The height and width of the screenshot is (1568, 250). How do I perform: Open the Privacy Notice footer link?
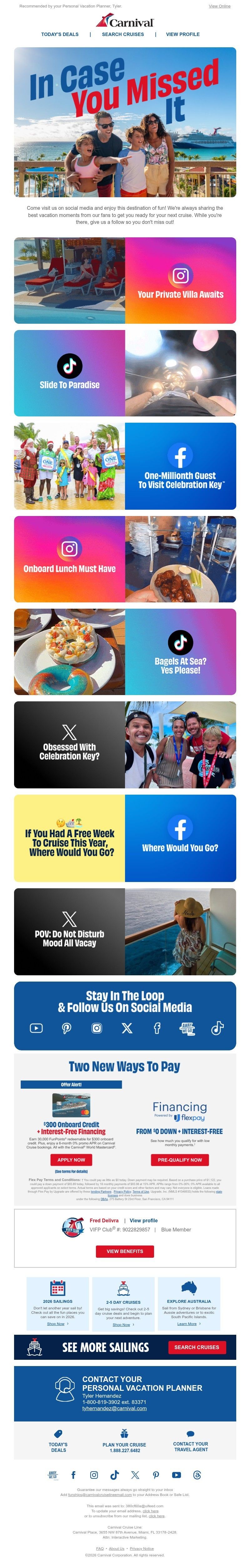(x=142, y=1548)
